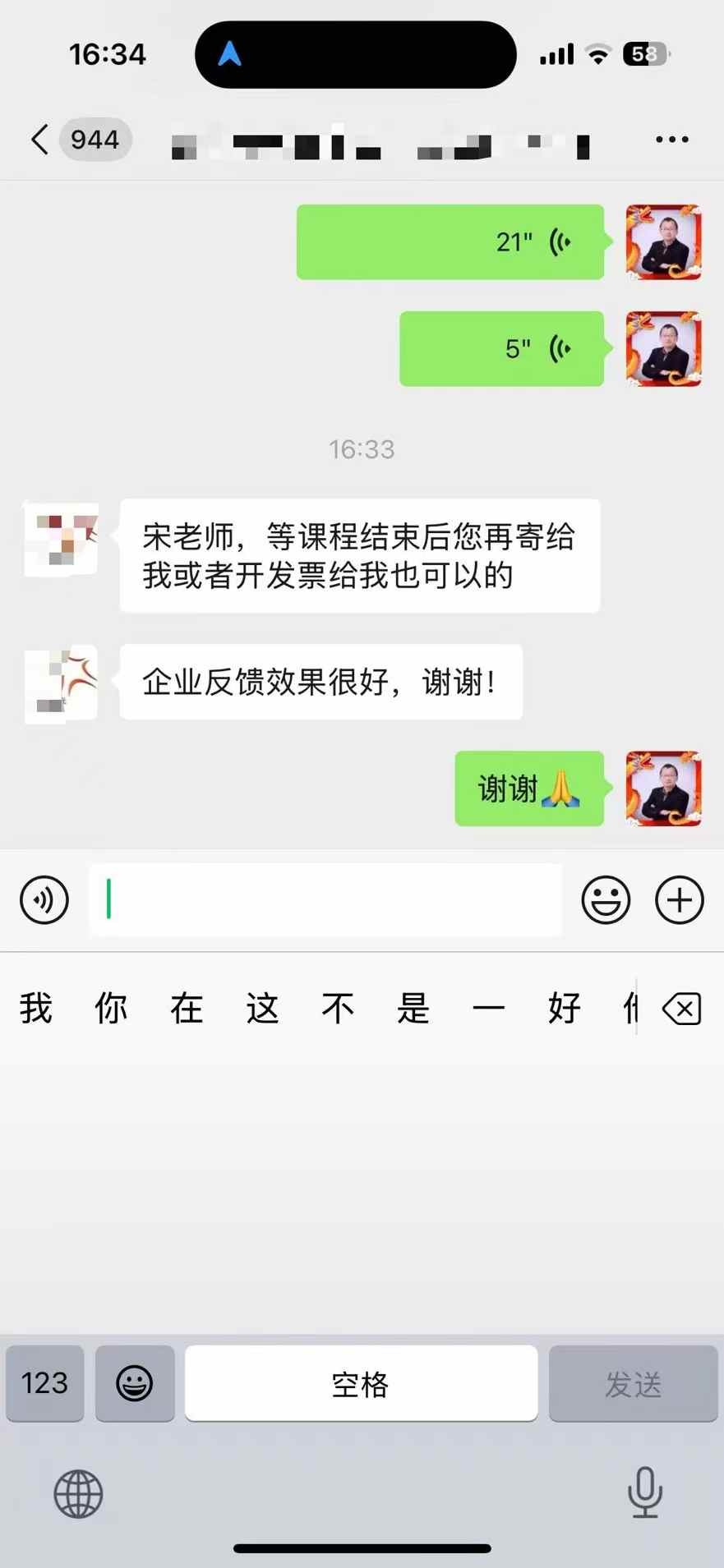The width and height of the screenshot is (724, 1568).
Task: Select the suggested word 我
Action: point(36,1009)
